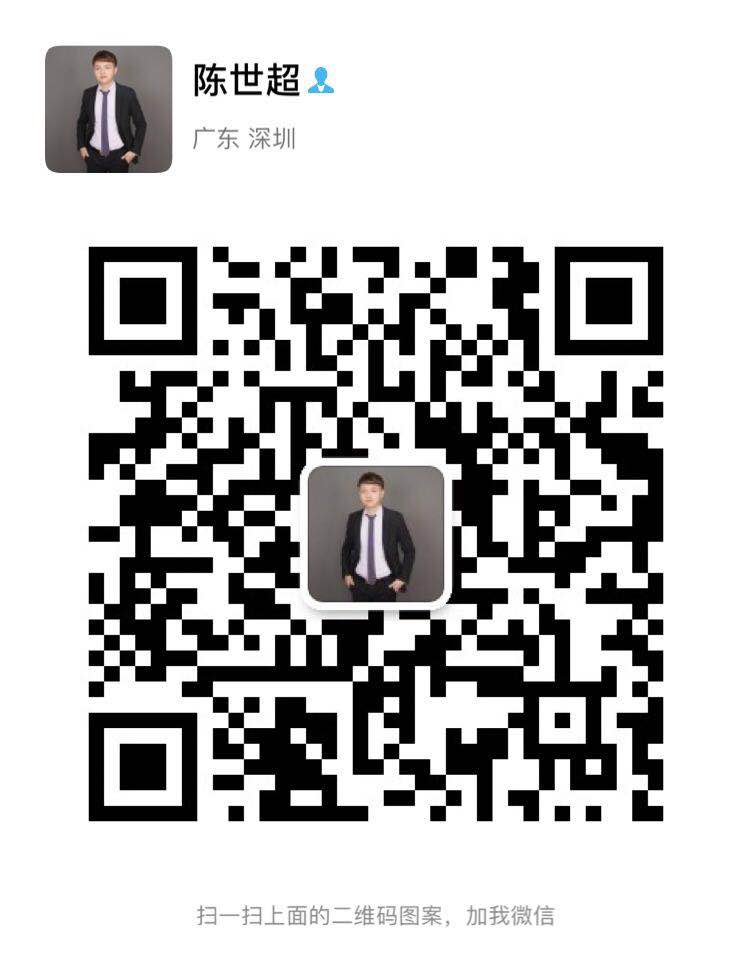
Task: Select the name text 陈世超
Action: click(244, 83)
